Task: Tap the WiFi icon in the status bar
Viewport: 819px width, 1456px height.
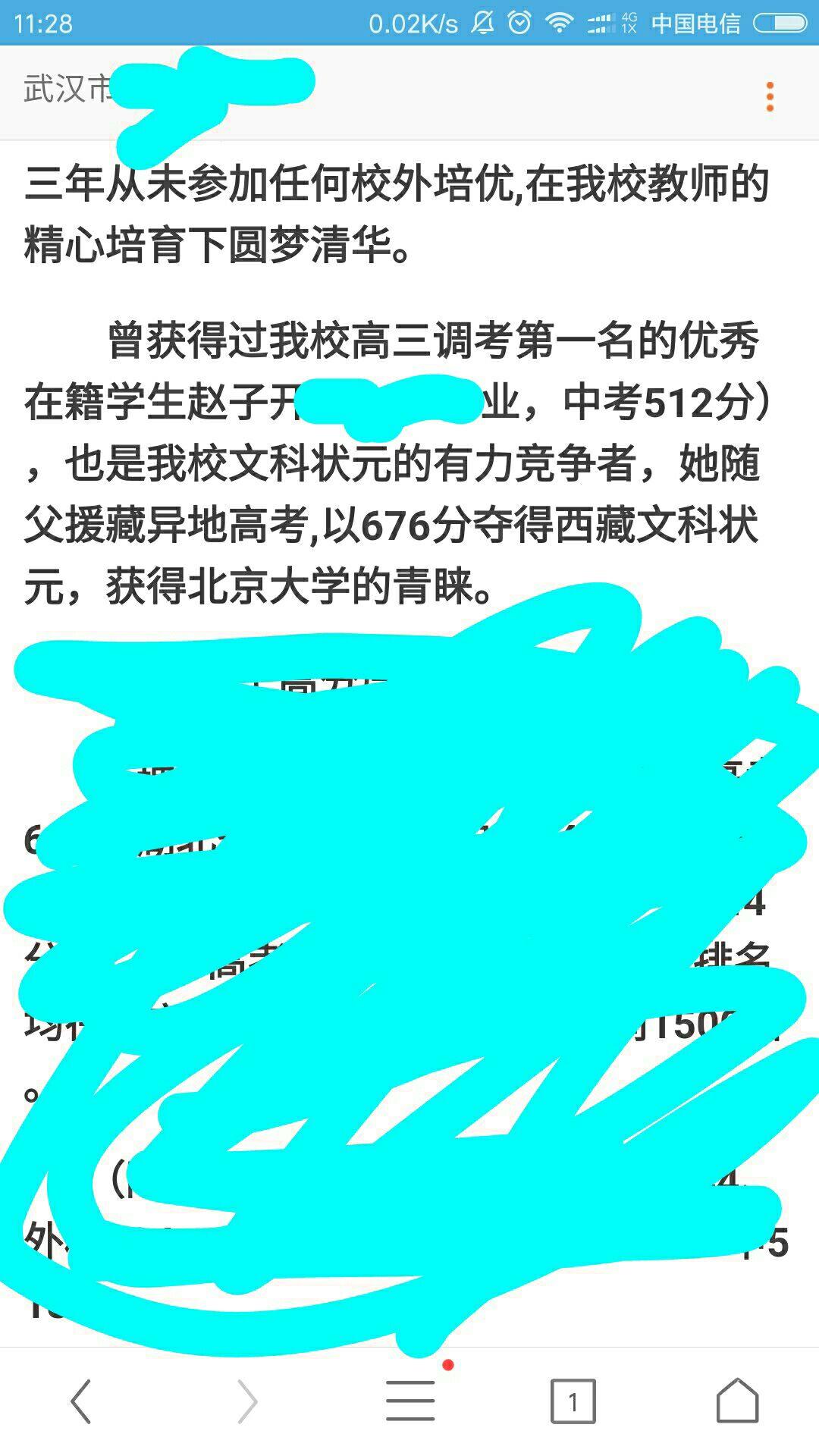Action: pyautogui.click(x=562, y=21)
